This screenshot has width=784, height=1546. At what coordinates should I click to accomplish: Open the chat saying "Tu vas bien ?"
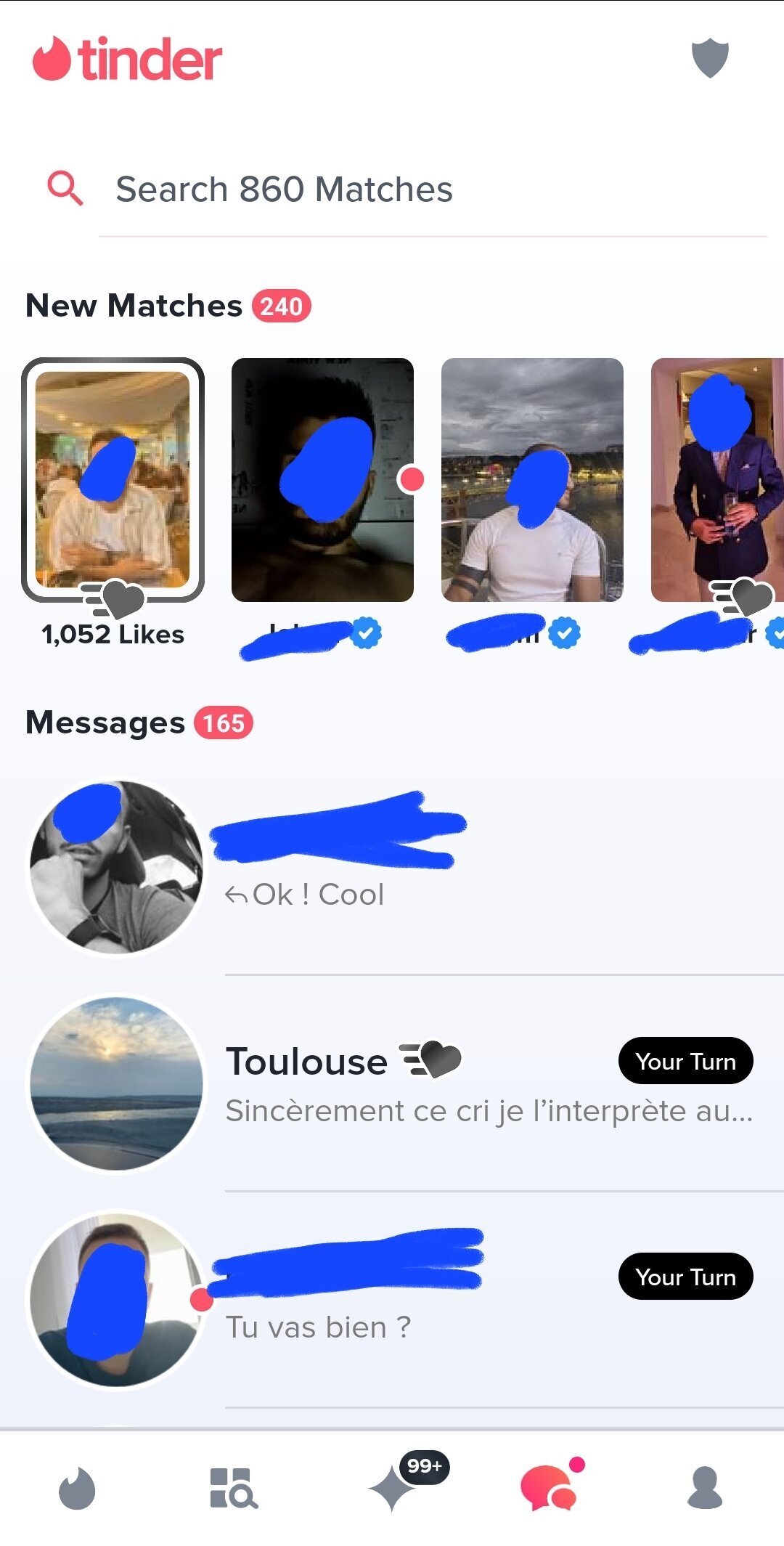407,1300
